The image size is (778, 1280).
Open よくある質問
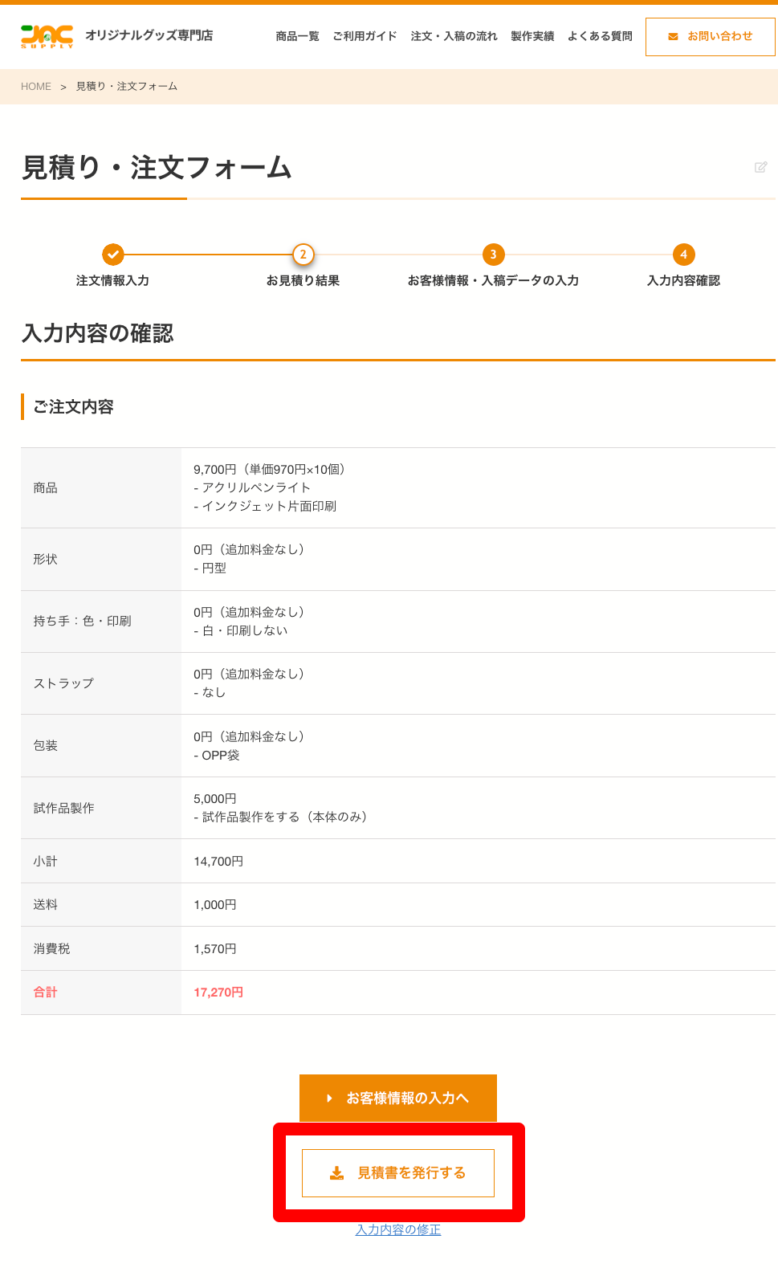(x=599, y=36)
